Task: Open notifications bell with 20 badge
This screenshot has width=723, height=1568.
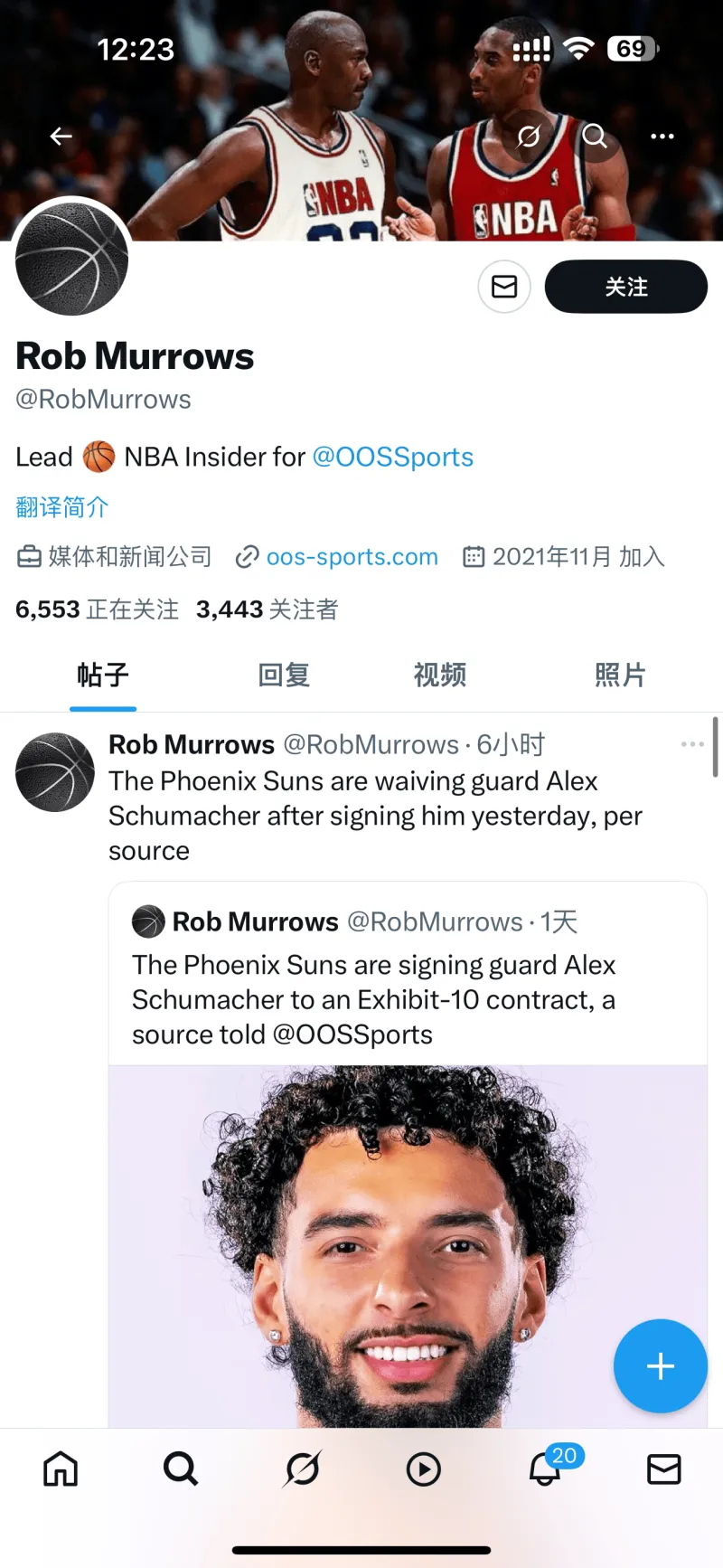Action: (x=545, y=1469)
